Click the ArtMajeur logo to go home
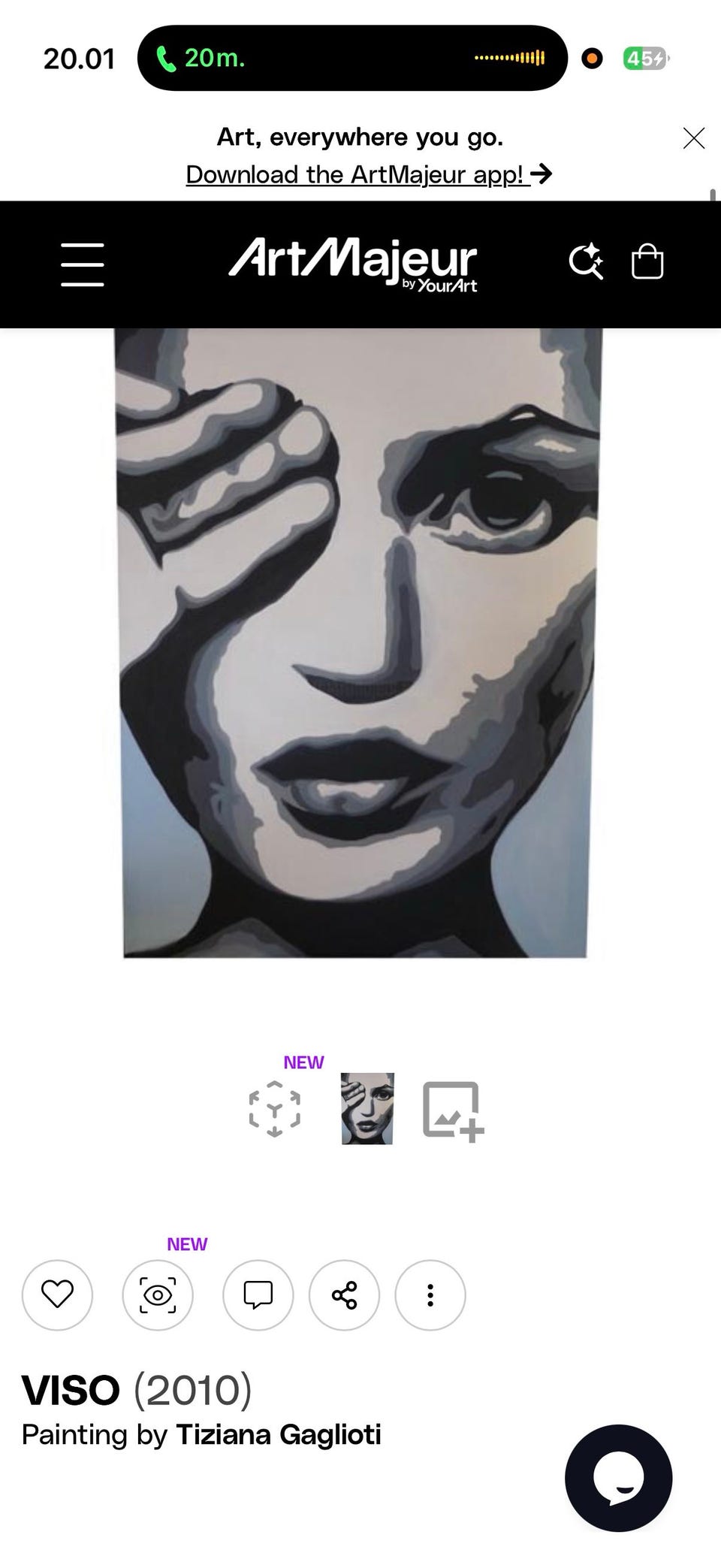Screen dimensions: 721x1568 [353, 264]
